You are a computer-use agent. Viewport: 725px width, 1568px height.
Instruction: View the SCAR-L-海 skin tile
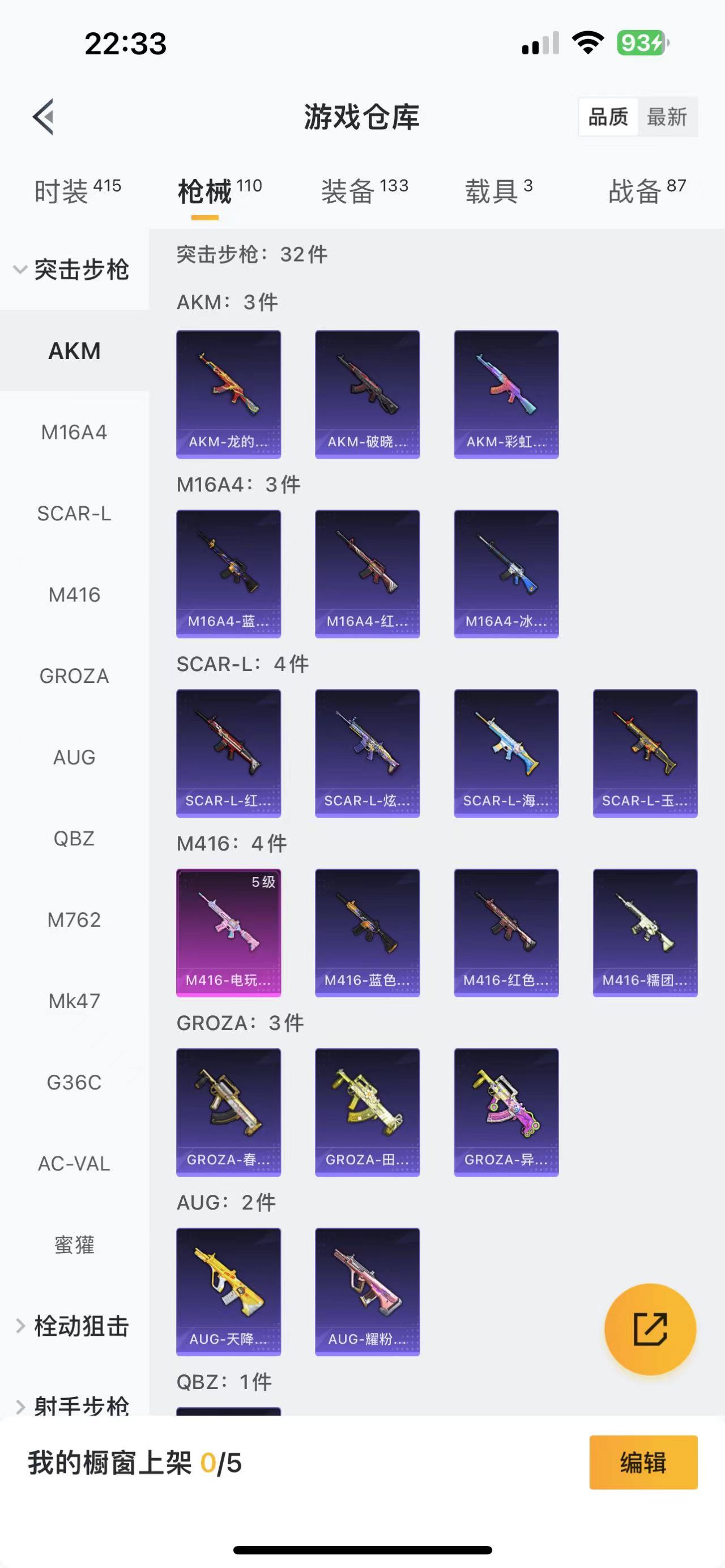pyautogui.click(x=506, y=753)
